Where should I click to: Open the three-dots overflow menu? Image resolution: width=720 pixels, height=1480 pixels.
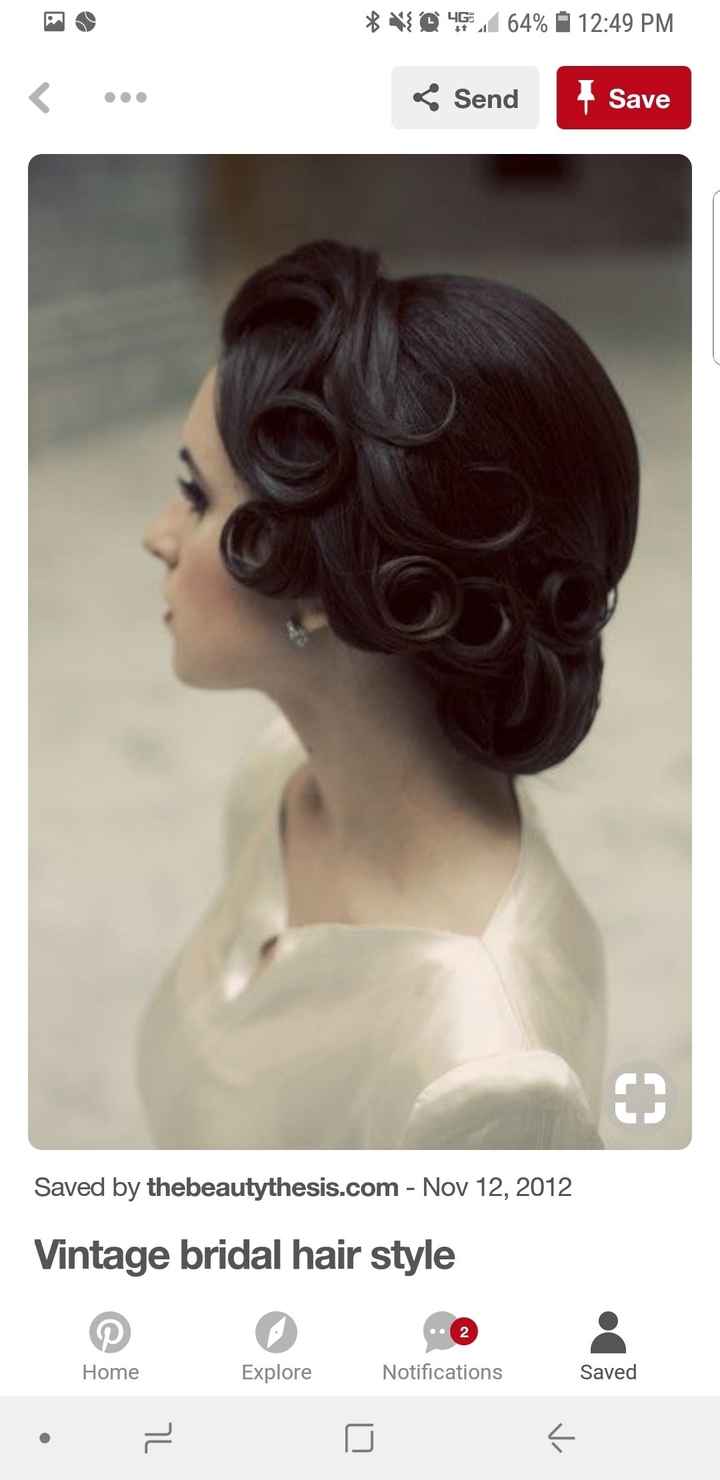tap(125, 98)
